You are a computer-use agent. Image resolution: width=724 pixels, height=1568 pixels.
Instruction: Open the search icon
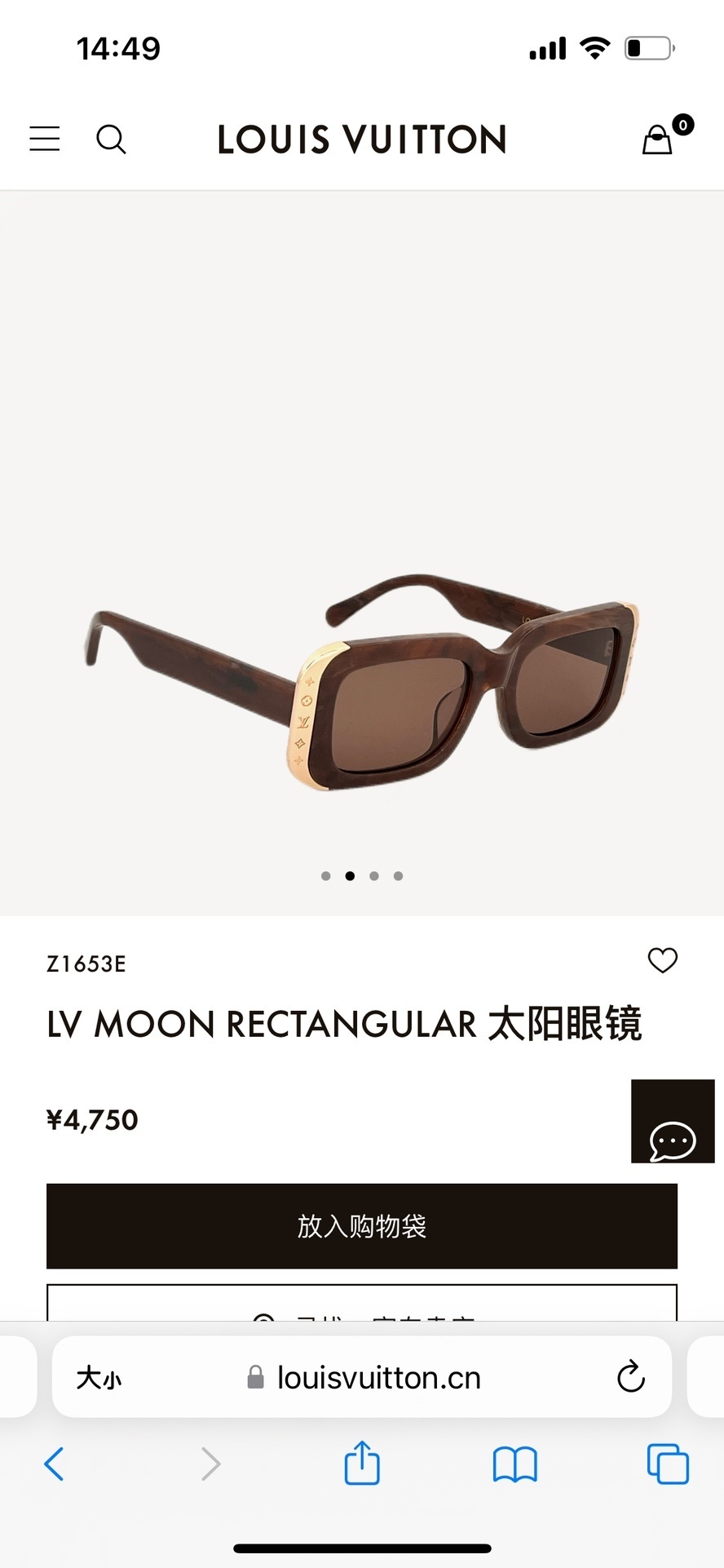click(111, 139)
